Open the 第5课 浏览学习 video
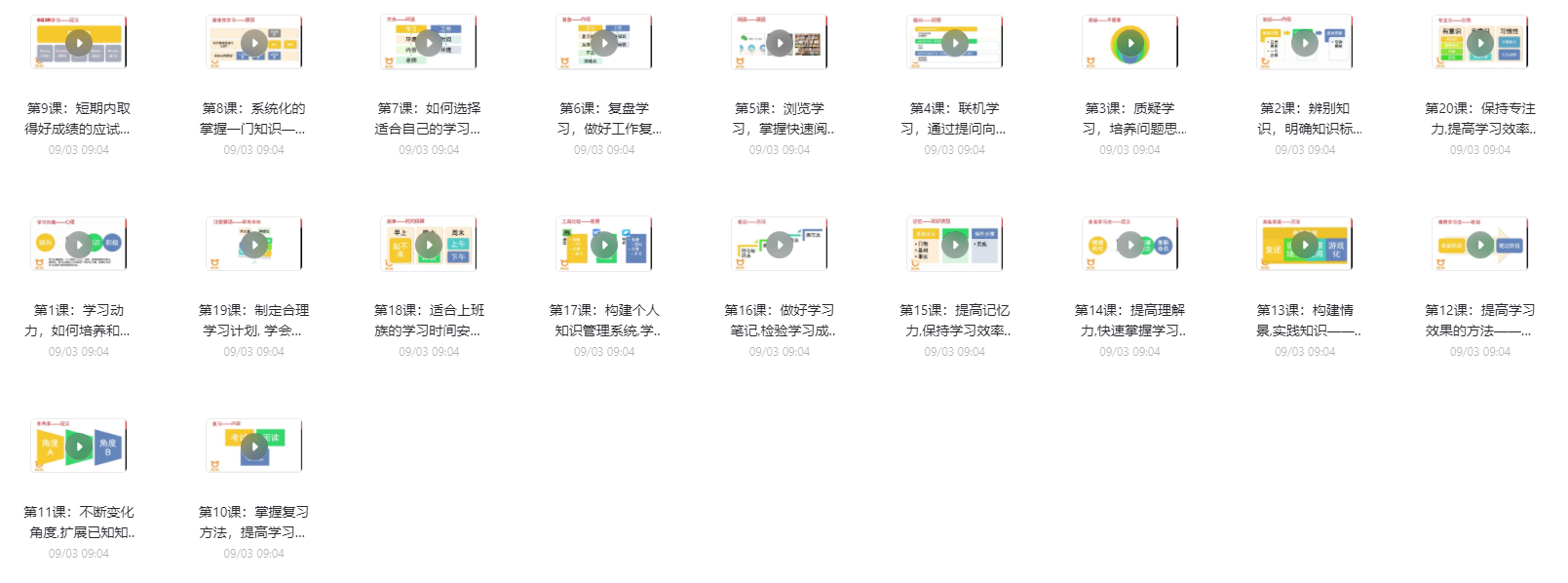Image resolution: width=1568 pixels, height=583 pixels. [780, 43]
